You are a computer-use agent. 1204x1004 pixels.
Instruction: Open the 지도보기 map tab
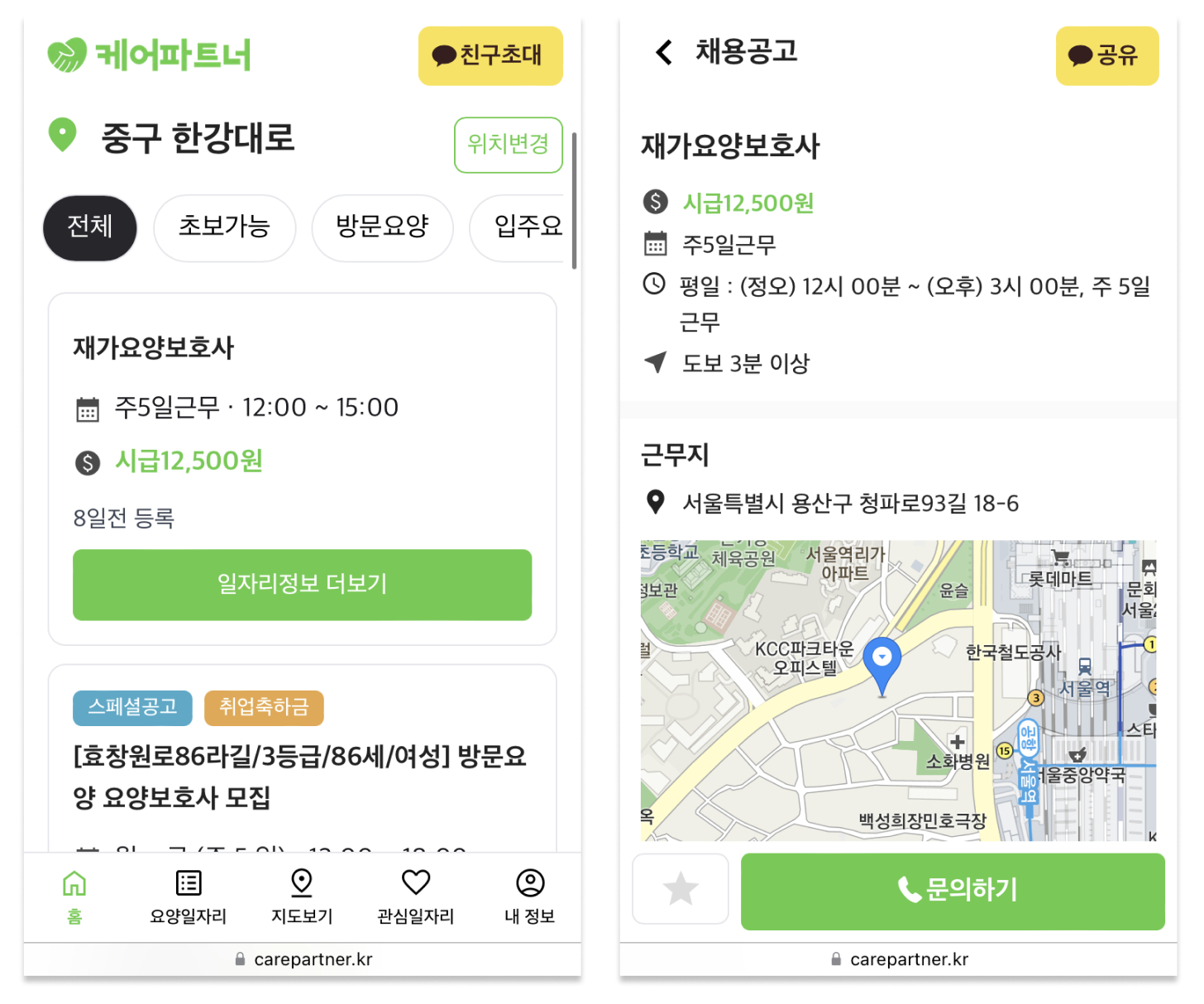(x=302, y=897)
